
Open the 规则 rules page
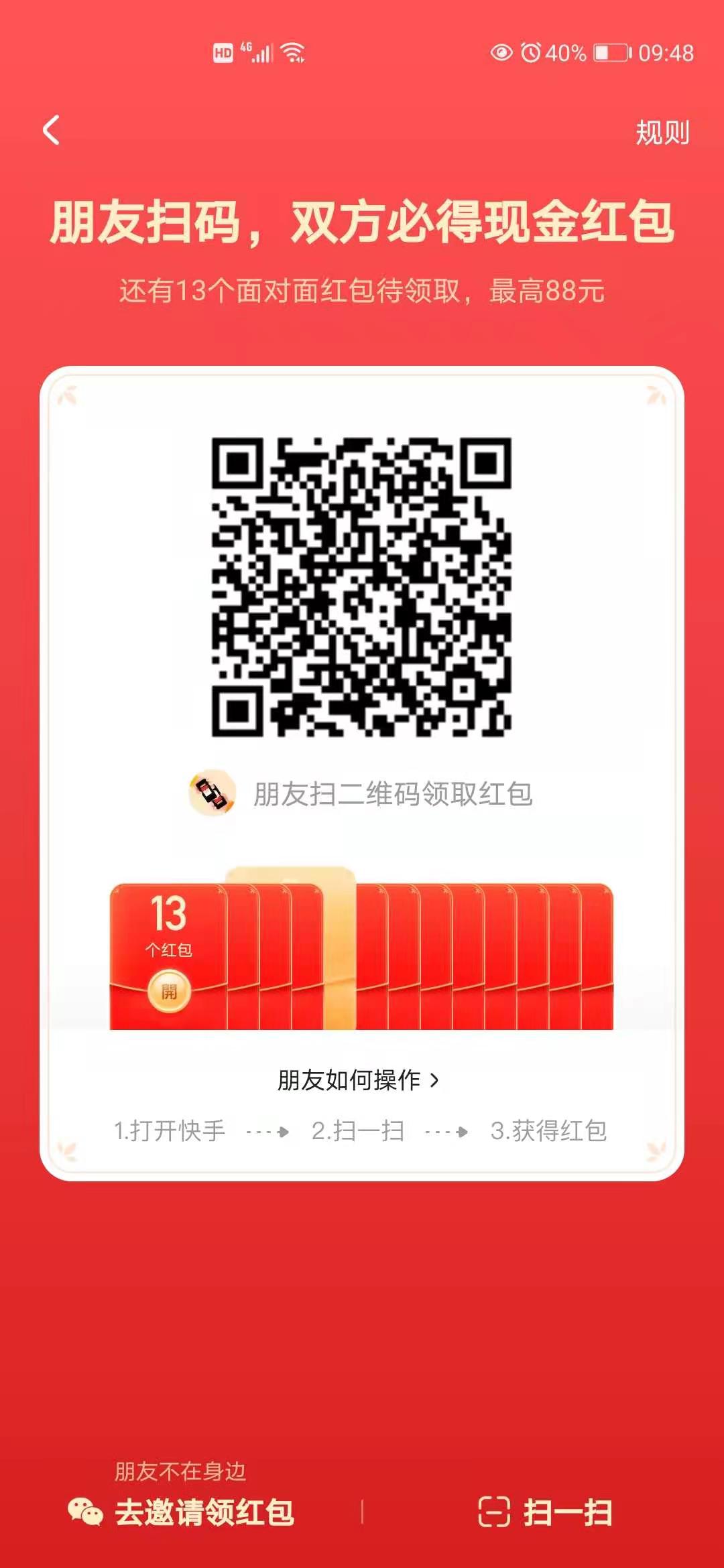[664, 131]
